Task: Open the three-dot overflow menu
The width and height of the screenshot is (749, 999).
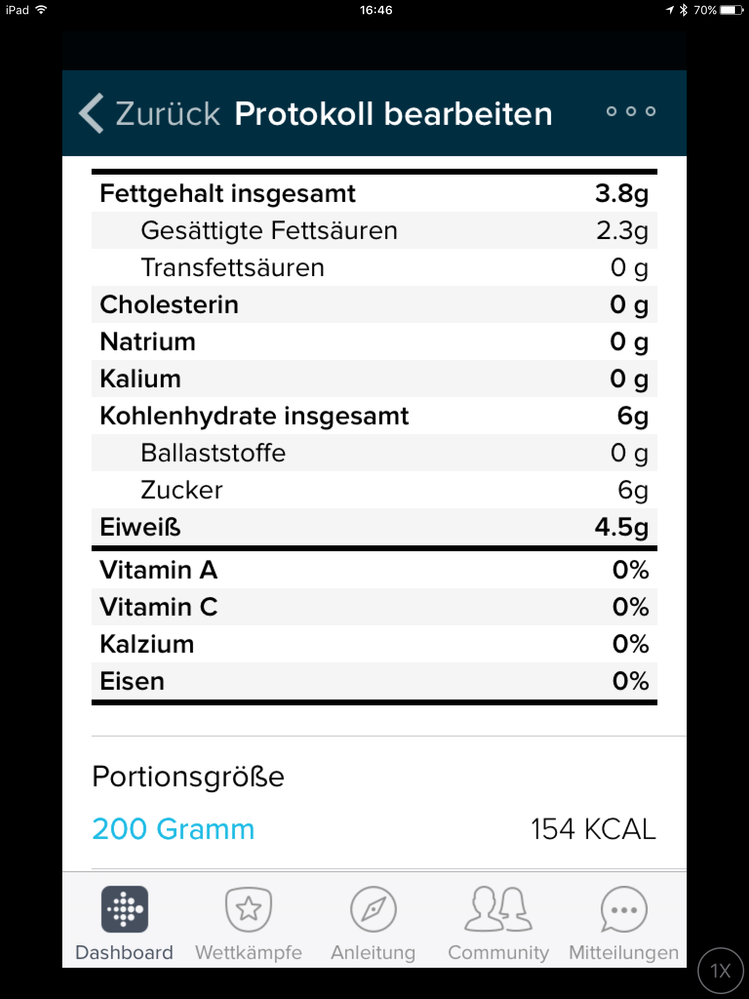Action: [631, 112]
